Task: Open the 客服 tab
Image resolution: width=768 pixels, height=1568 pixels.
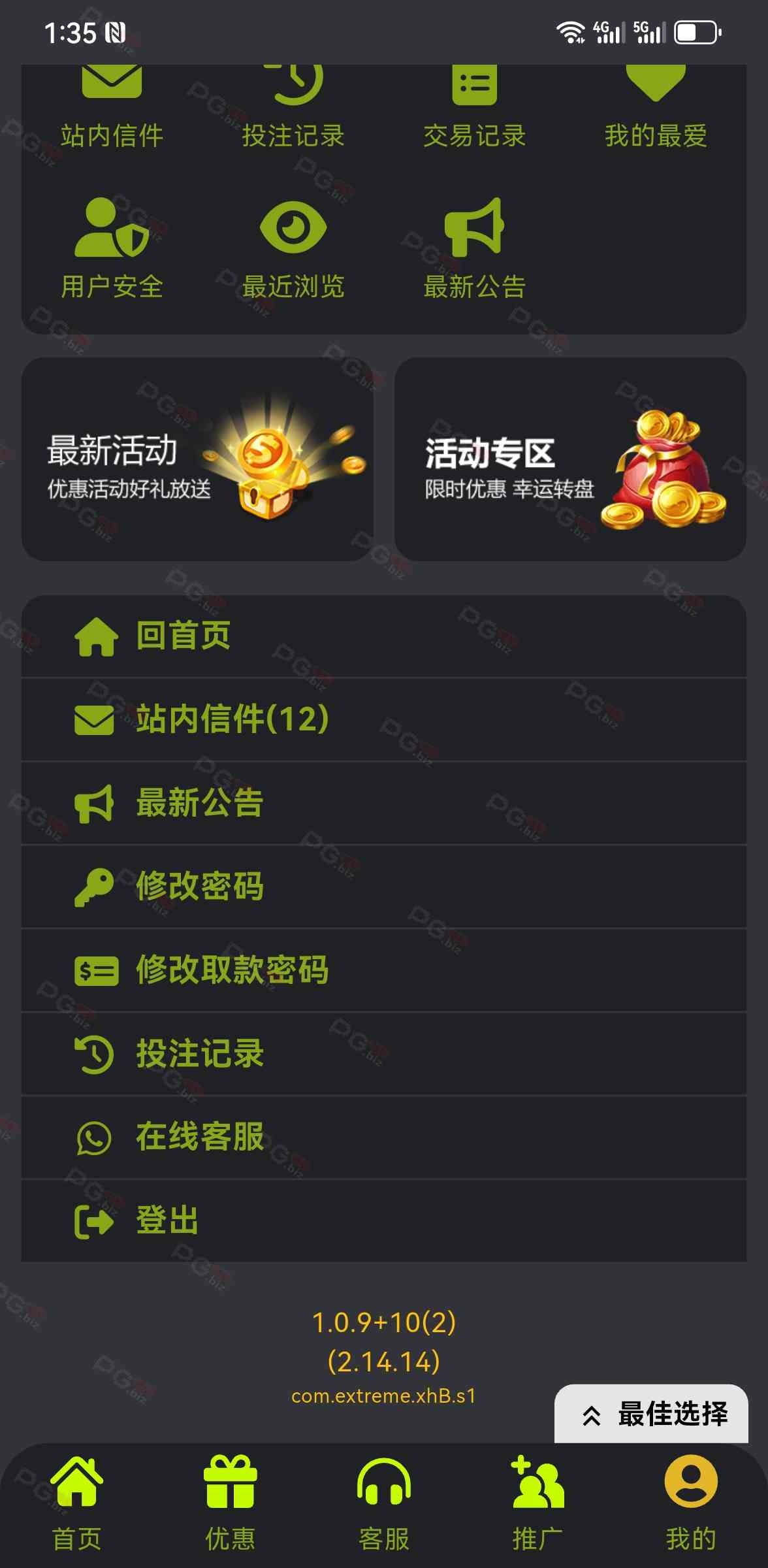Action: coord(384,1503)
